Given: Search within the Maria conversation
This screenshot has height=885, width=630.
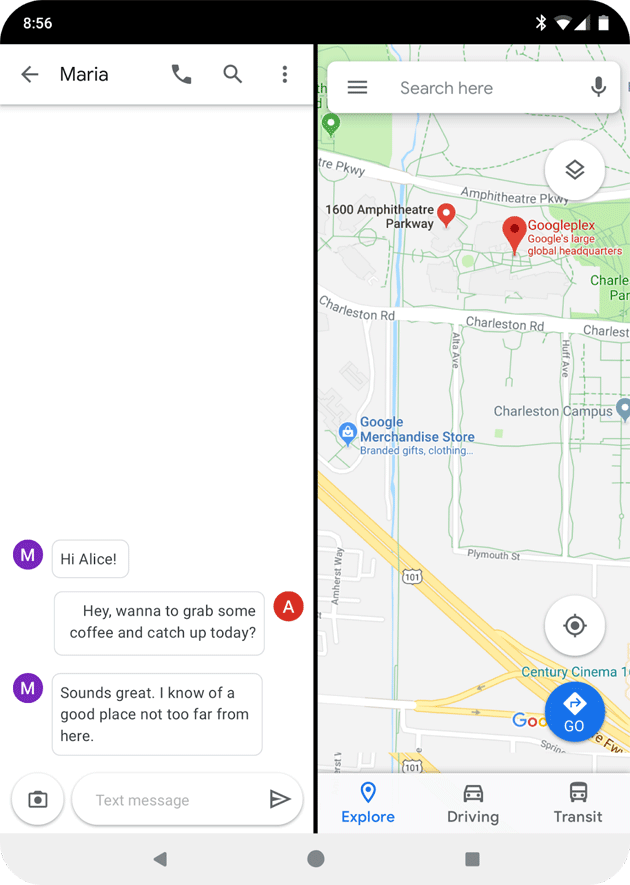Looking at the screenshot, I should click(233, 74).
